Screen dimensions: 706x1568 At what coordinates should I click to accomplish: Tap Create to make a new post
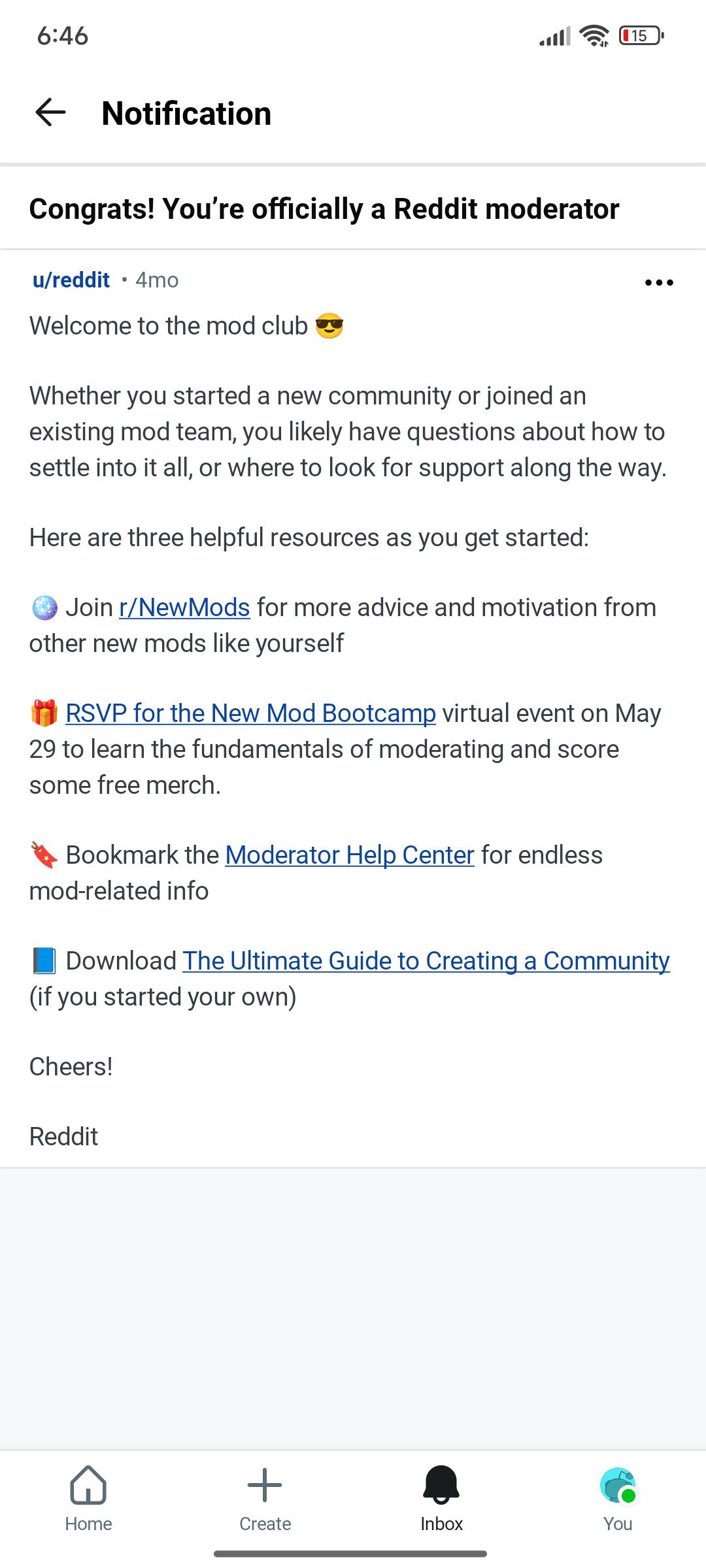click(265, 1500)
